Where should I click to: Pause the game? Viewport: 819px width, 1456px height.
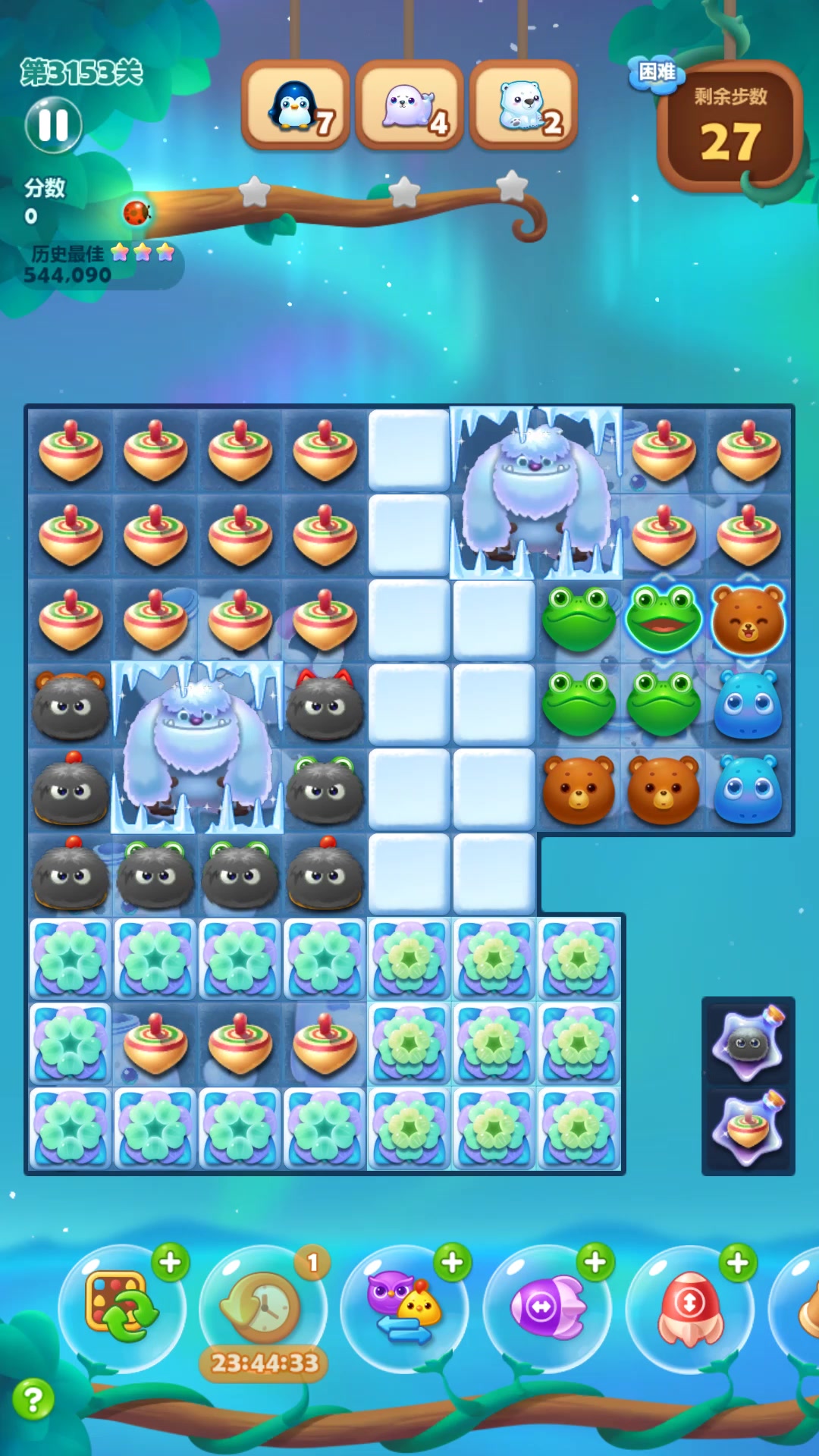click(x=53, y=125)
